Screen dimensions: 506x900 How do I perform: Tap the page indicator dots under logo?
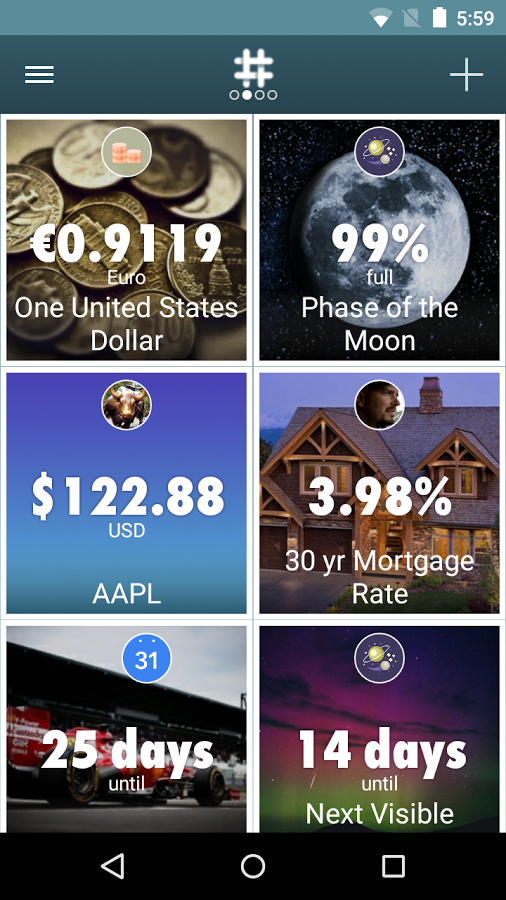(x=253, y=95)
